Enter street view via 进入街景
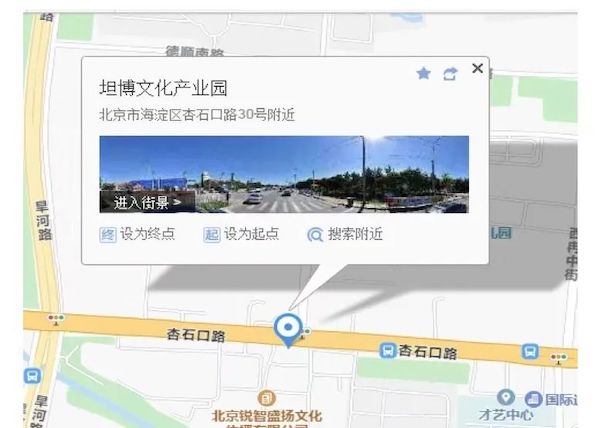 (146, 202)
